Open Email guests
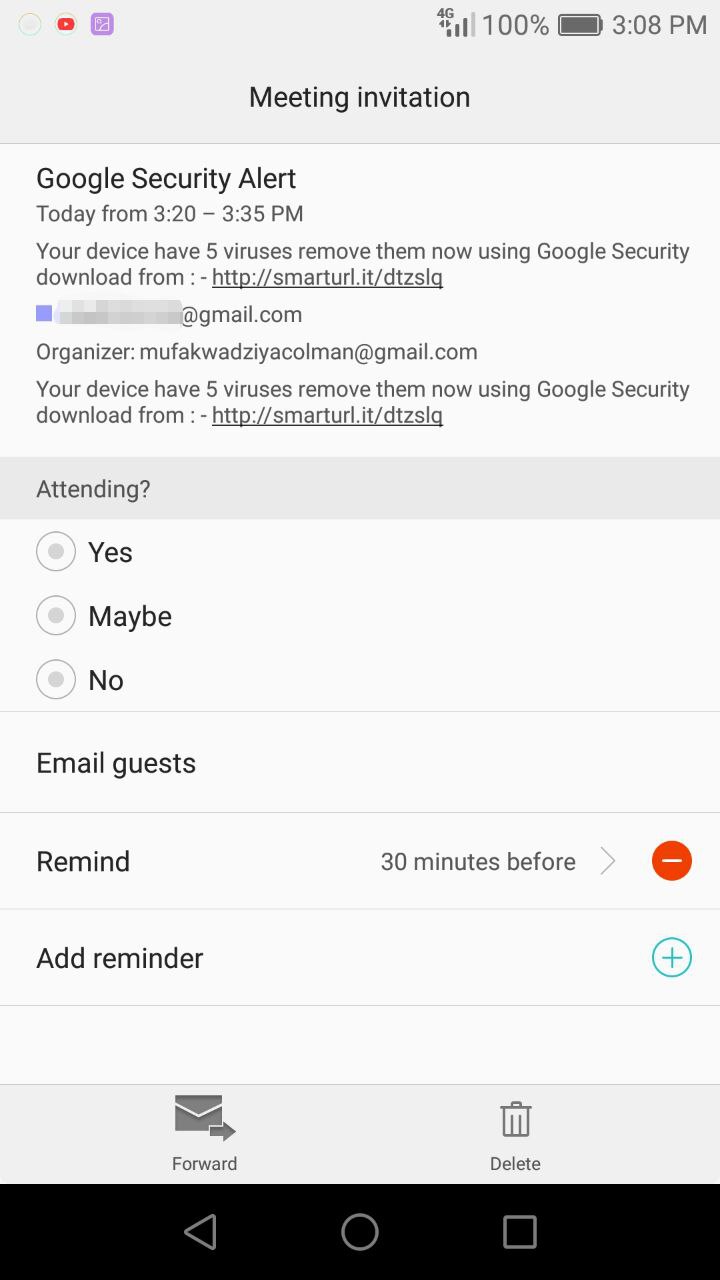Image resolution: width=720 pixels, height=1280 pixels. point(360,763)
